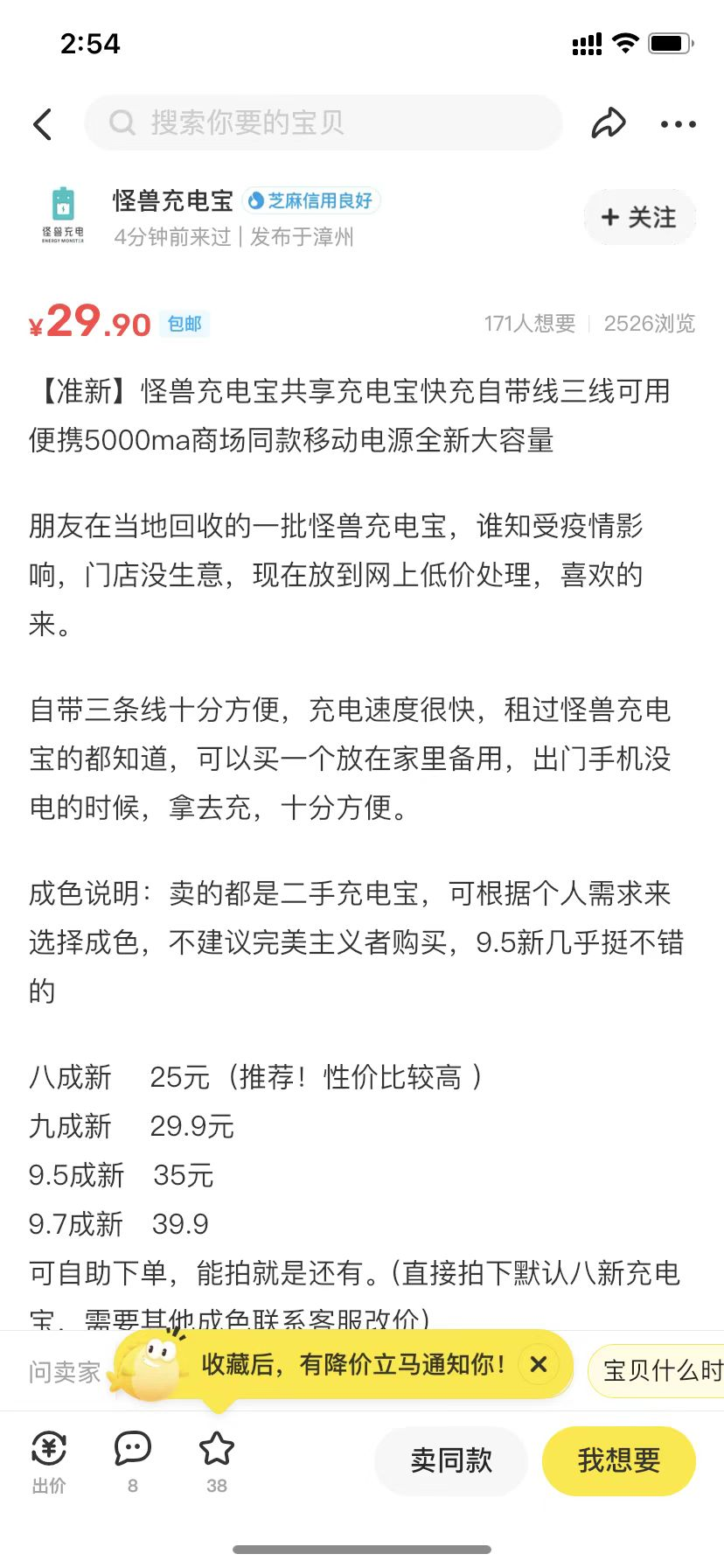Viewport: 724px width, 1568px height.
Task: Tap the search box for items
Action: click(324, 122)
